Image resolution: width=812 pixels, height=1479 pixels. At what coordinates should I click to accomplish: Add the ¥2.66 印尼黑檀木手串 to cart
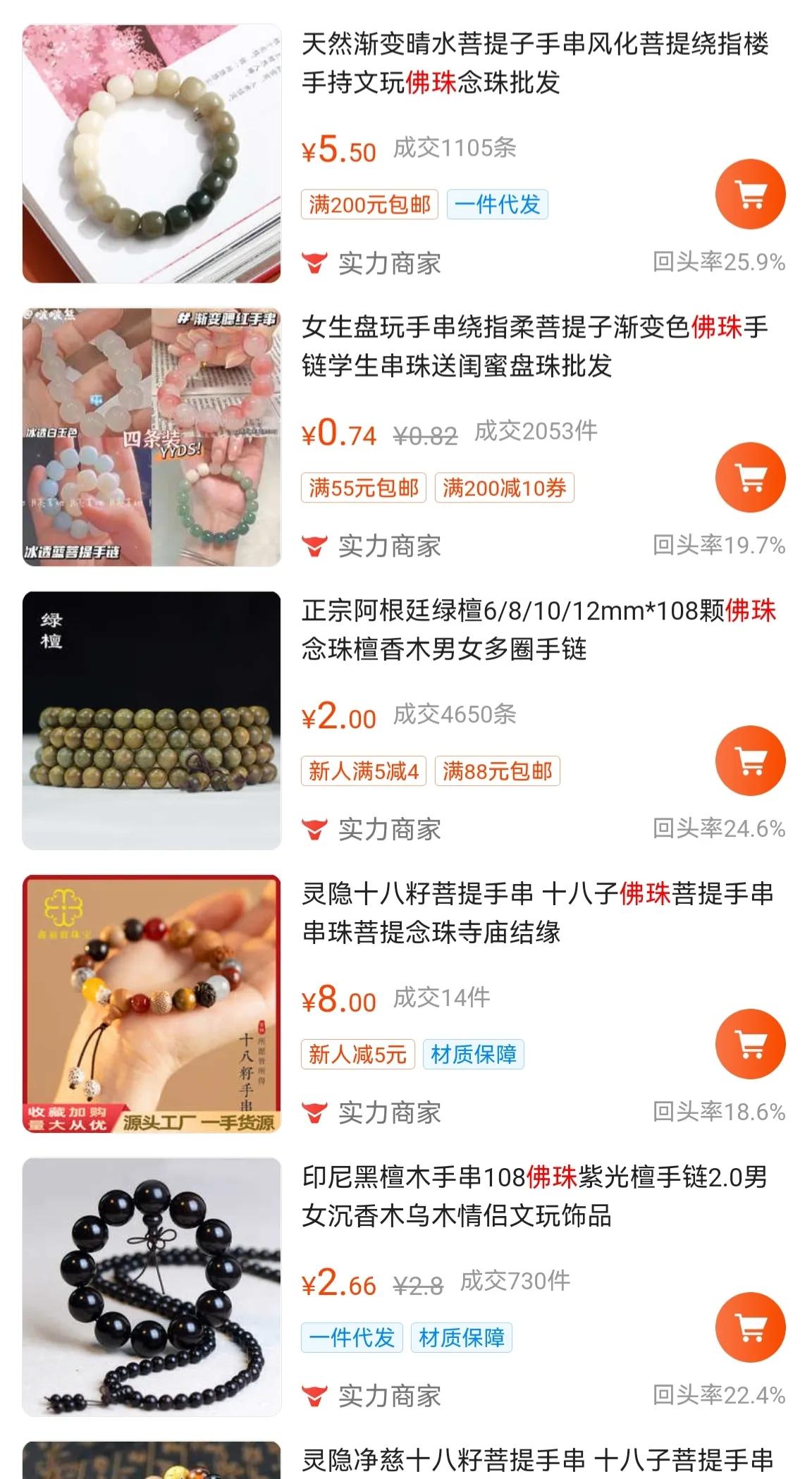[750, 1327]
